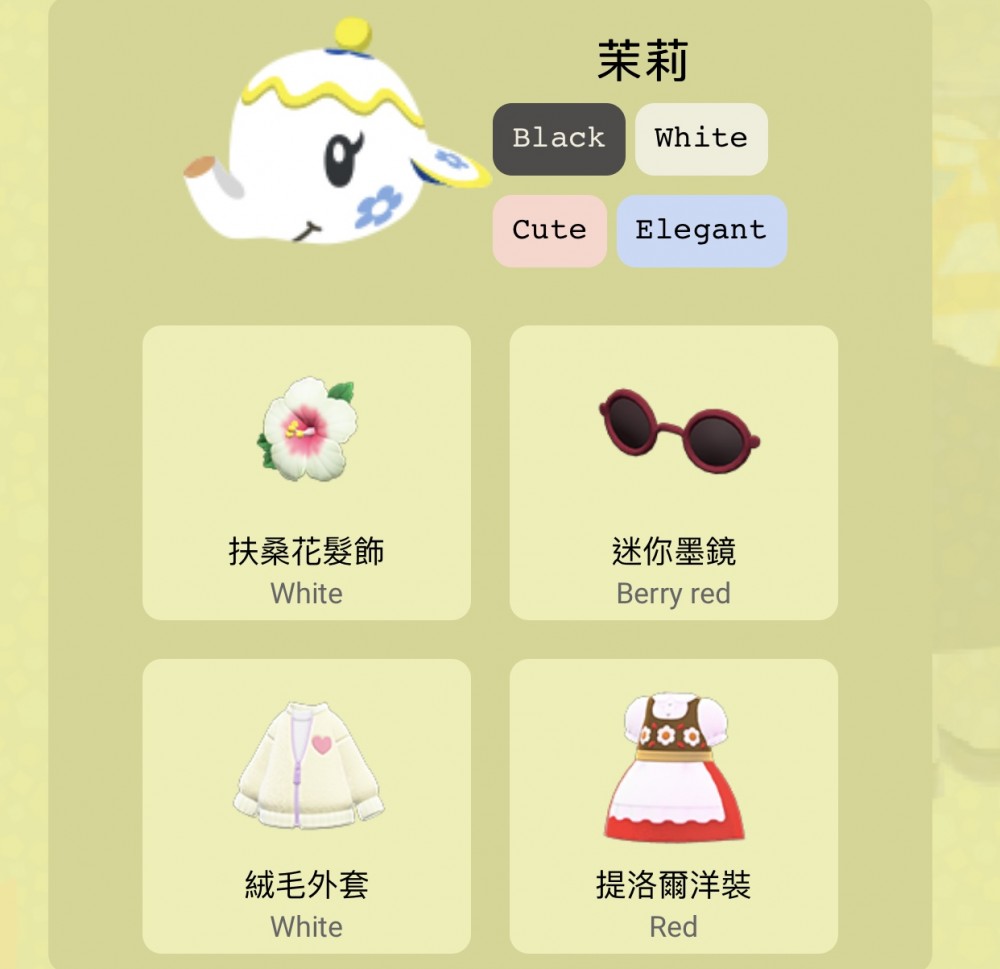Tap the Elegant style chip

tap(701, 230)
